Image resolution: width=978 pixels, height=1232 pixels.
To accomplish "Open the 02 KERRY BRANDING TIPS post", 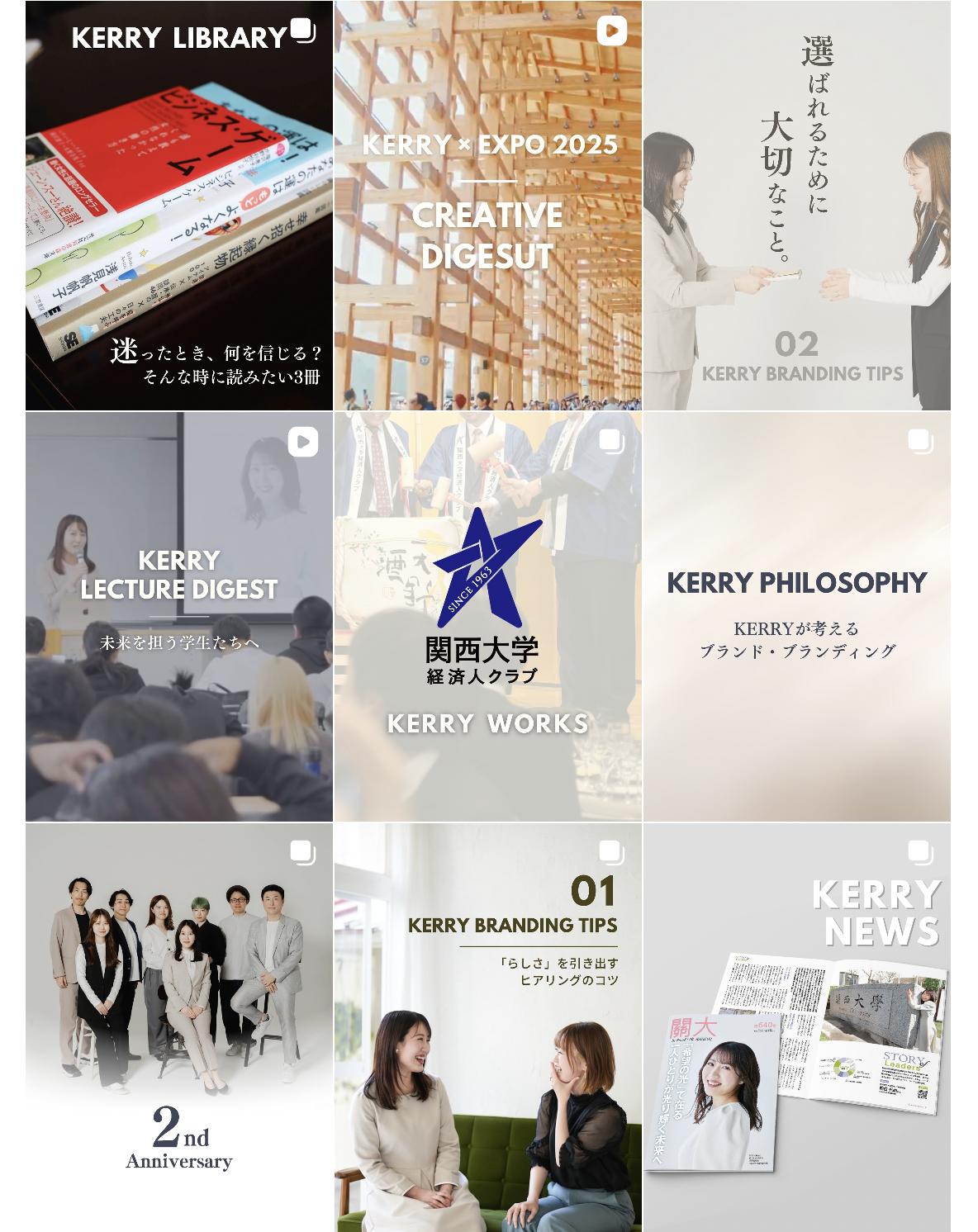I will (x=796, y=206).
